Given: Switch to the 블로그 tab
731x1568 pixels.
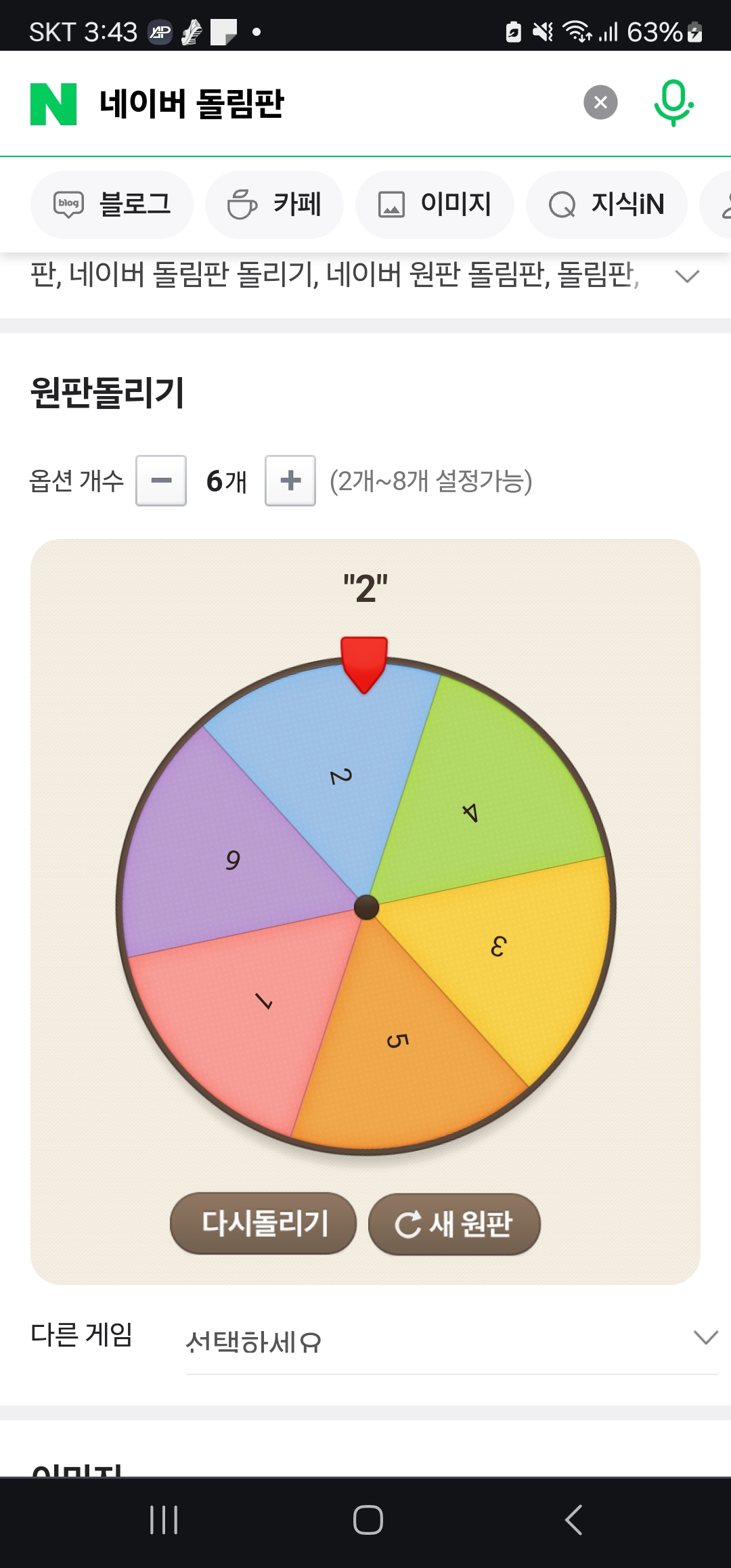Looking at the screenshot, I should 112,204.
